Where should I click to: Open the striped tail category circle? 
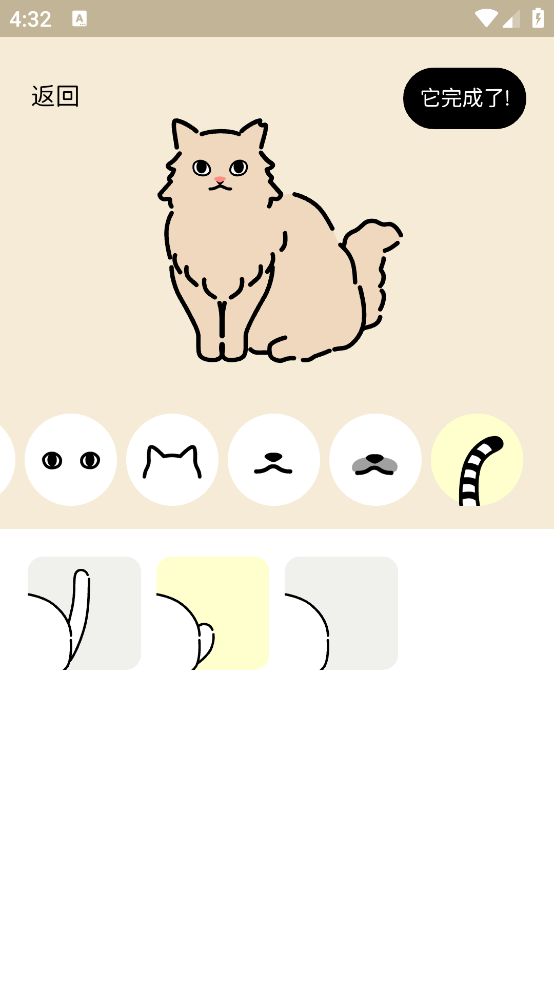[477, 460]
